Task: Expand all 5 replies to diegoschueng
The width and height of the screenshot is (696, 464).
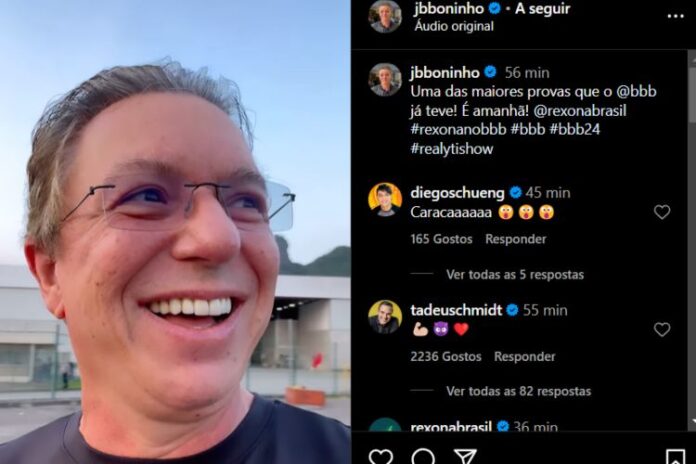Action: point(515,274)
